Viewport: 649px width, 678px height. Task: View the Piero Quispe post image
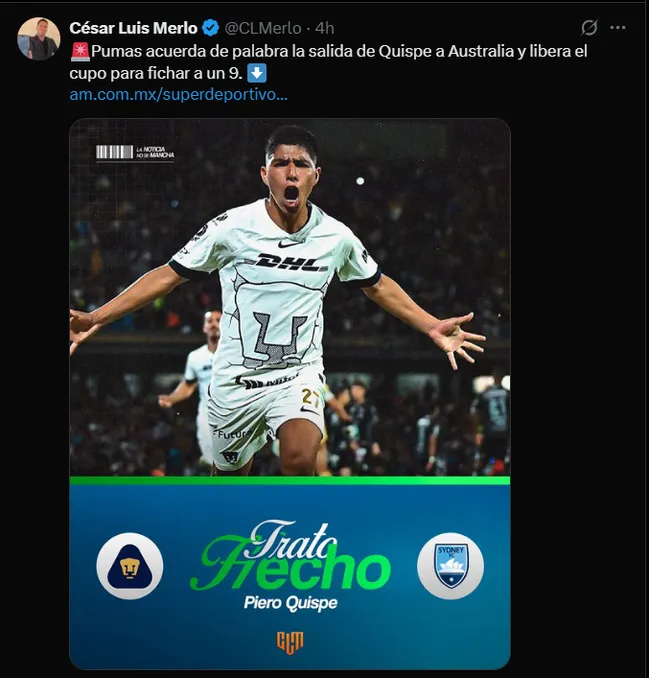click(x=290, y=394)
